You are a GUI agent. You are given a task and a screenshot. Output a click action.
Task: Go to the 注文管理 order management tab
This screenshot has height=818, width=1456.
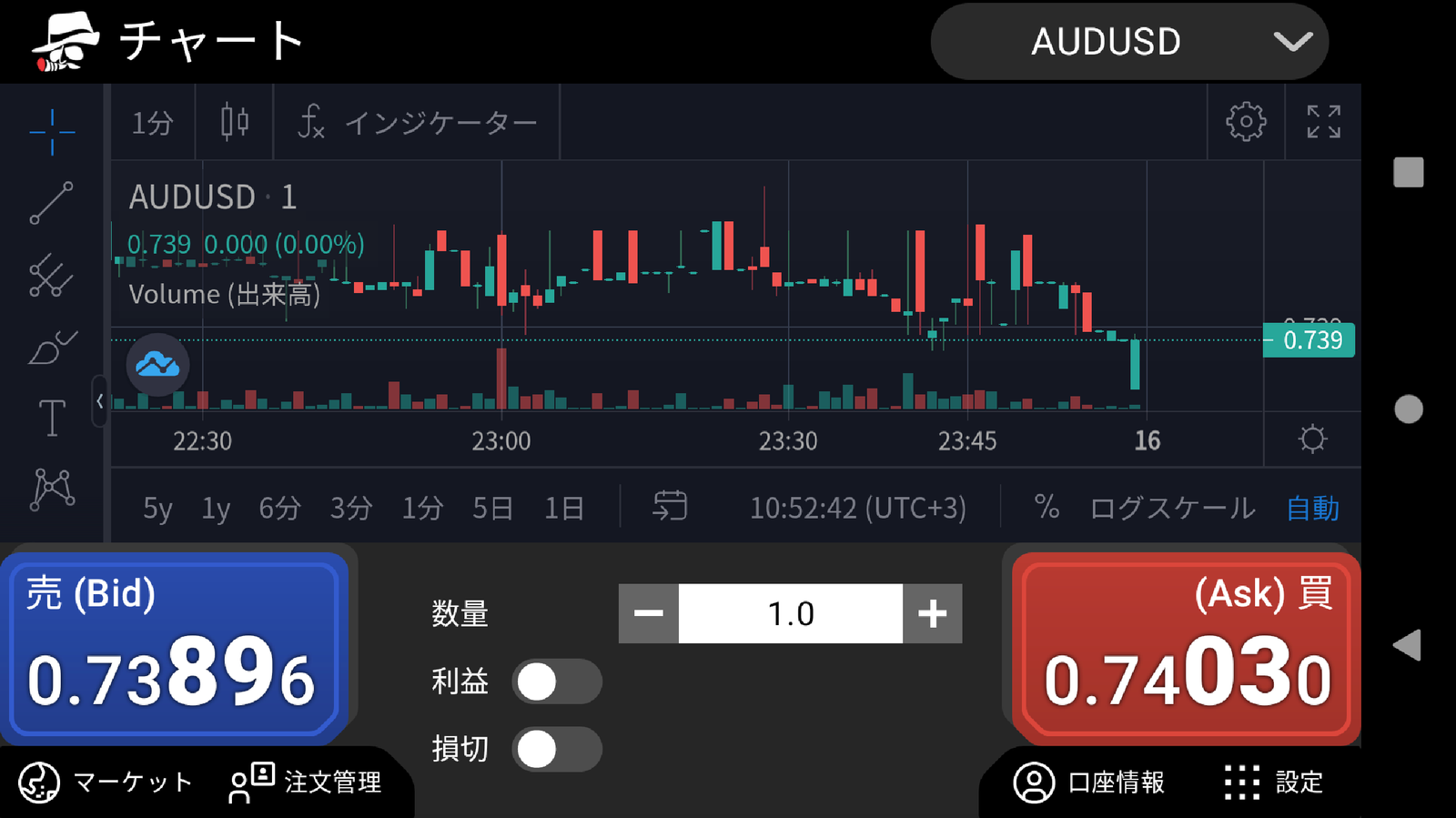[306, 782]
